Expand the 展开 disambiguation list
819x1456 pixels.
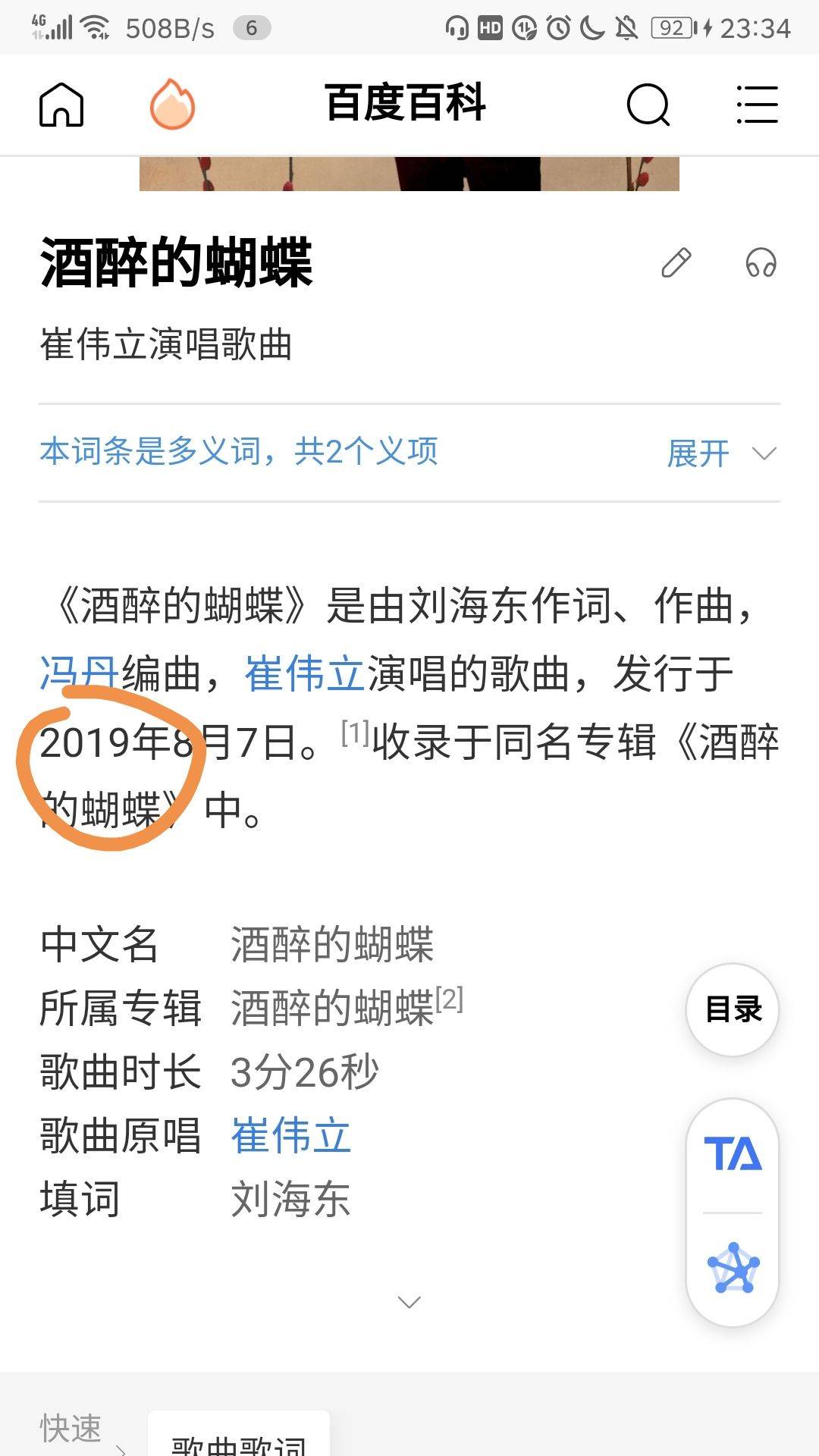720,453
